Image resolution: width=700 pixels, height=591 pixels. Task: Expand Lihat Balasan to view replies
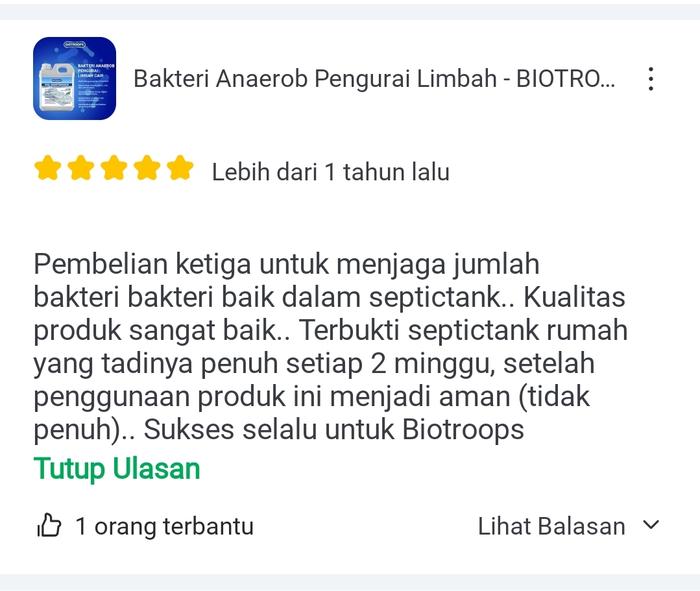point(568,526)
